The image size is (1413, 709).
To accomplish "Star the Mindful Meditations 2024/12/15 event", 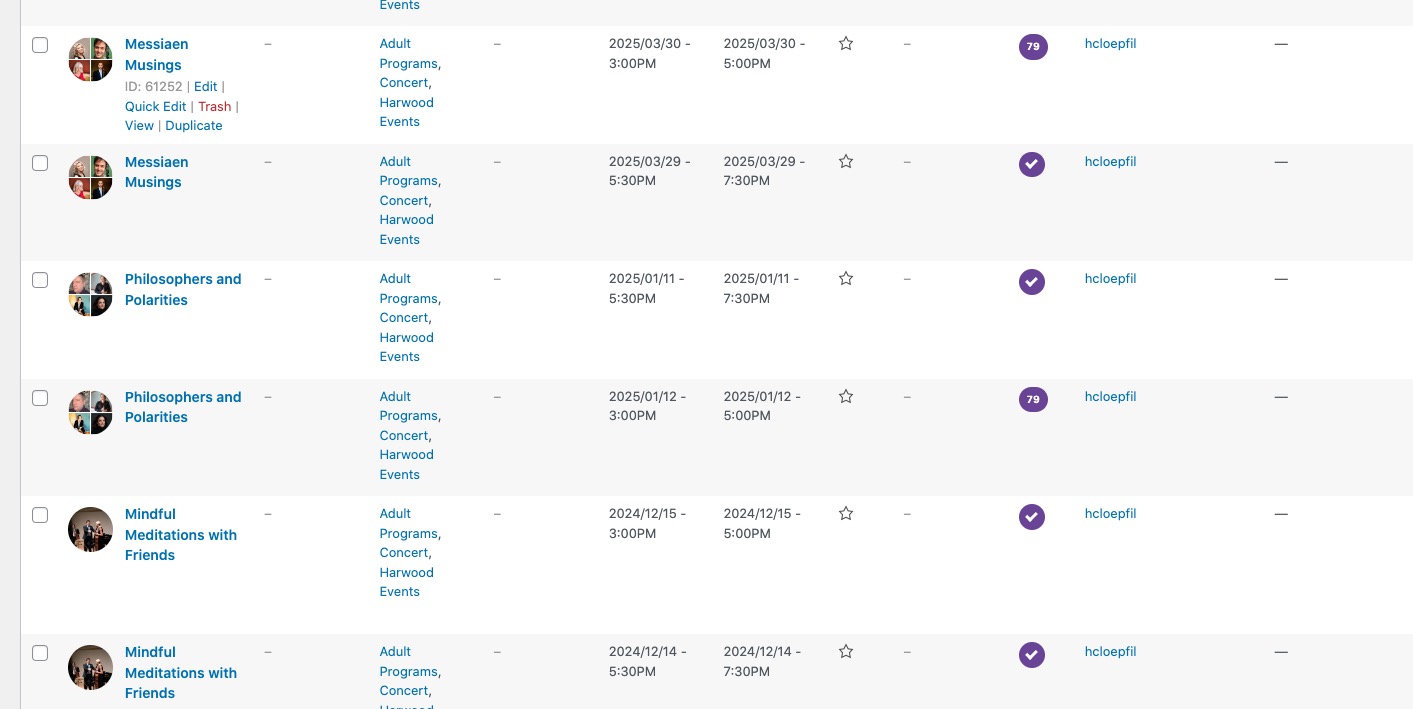I will (846, 514).
